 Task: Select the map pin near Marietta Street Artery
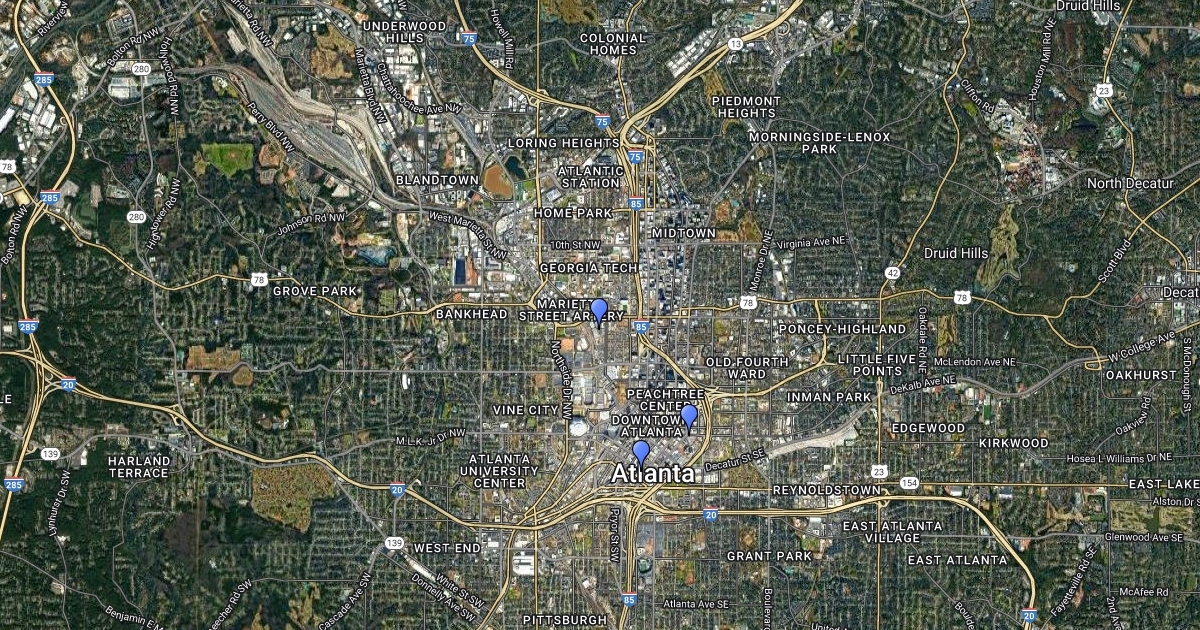coord(599,311)
